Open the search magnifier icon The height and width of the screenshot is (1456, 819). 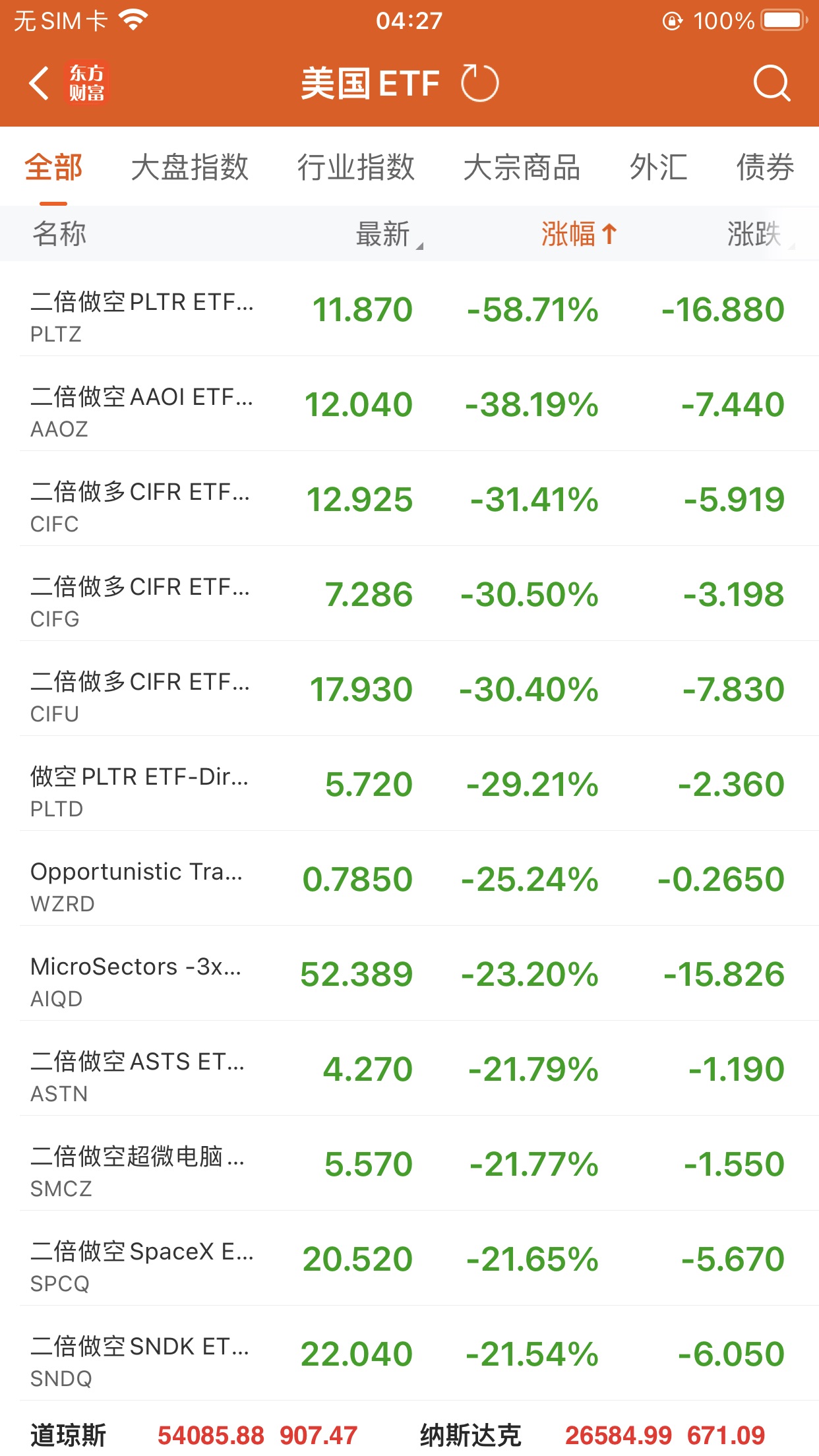(772, 84)
